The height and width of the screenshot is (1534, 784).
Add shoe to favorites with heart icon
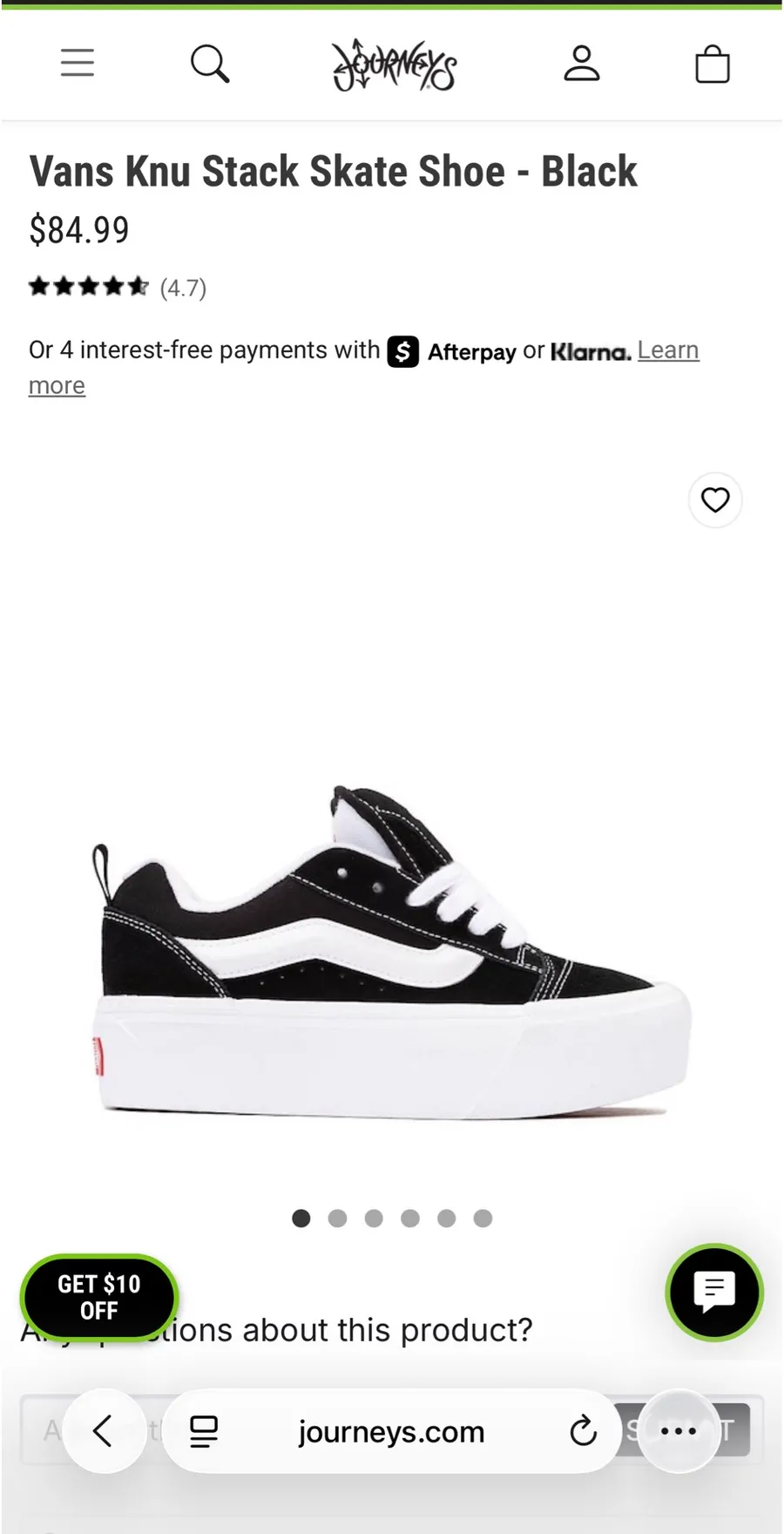click(715, 500)
